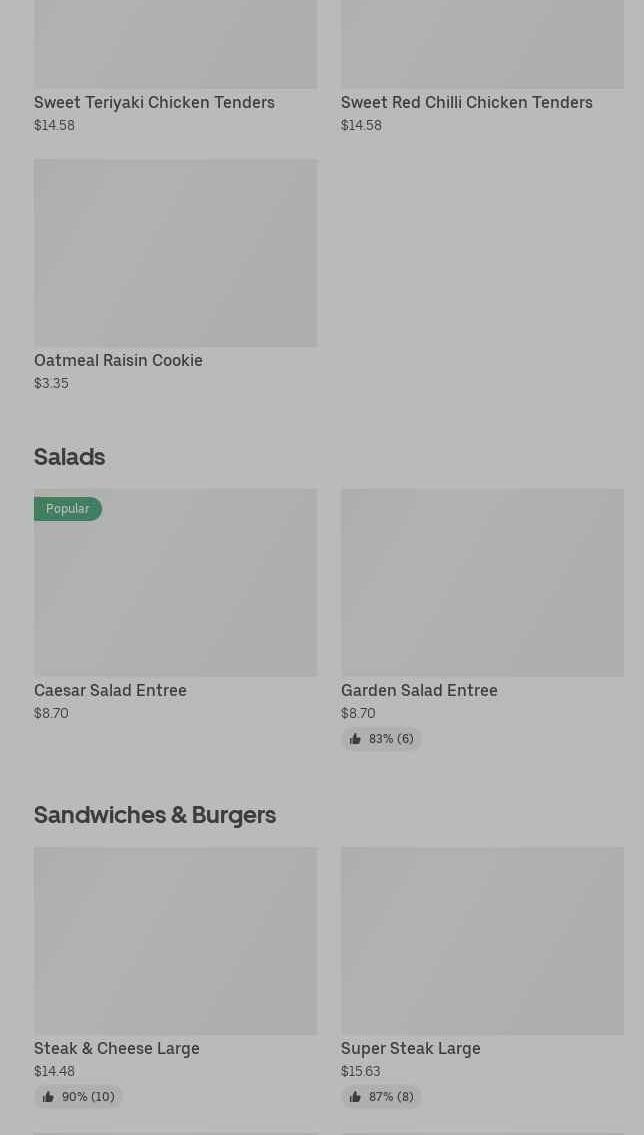The height and width of the screenshot is (1135, 644).
Task: Open Sweet Teriyaki Chicken Tenders item
Action: point(175,67)
